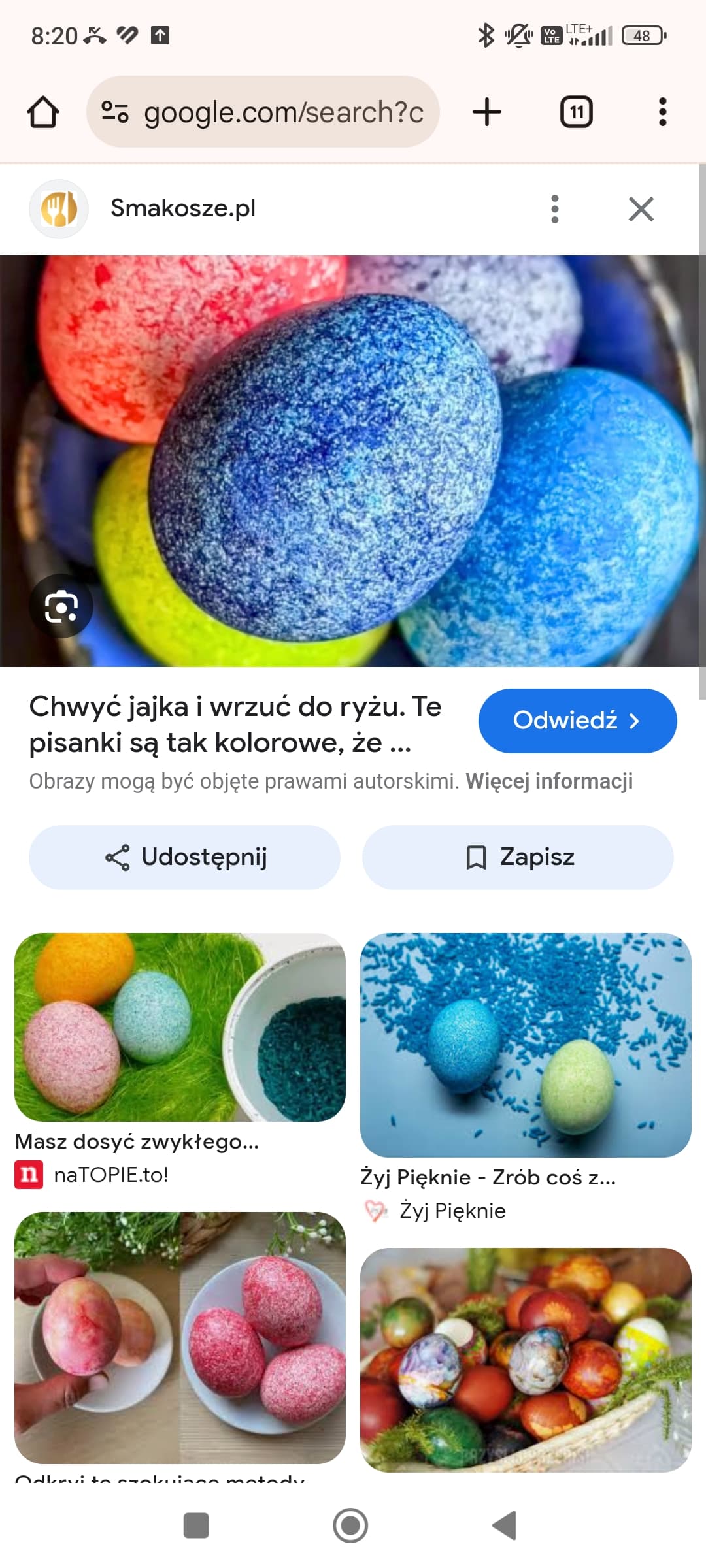
Task: Open recent apps from the navigation bar
Action: click(x=196, y=1526)
